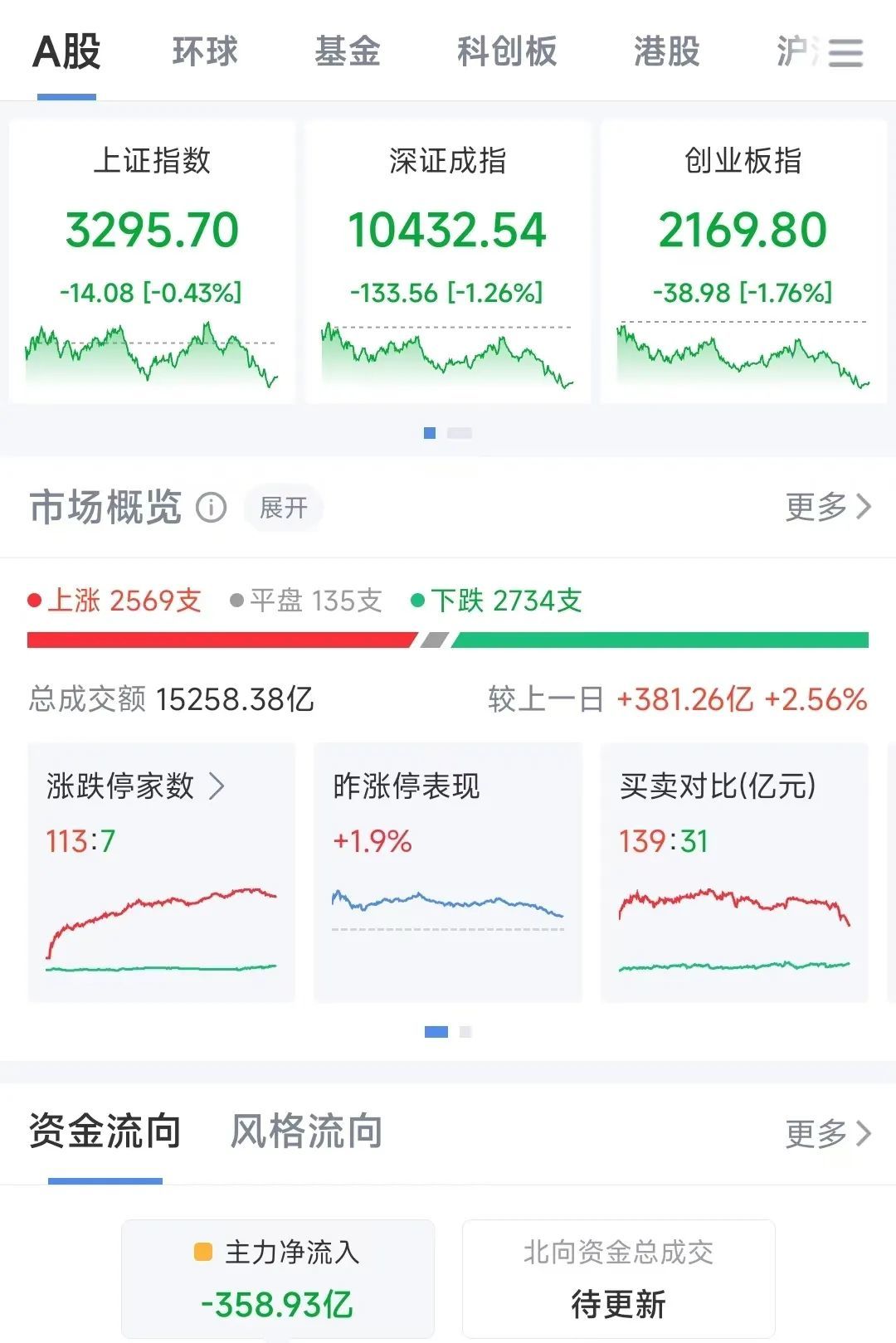The image size is (896, 1343).
Task: Expand the 市场概览 section with 展开
Action: coord(283,507)
